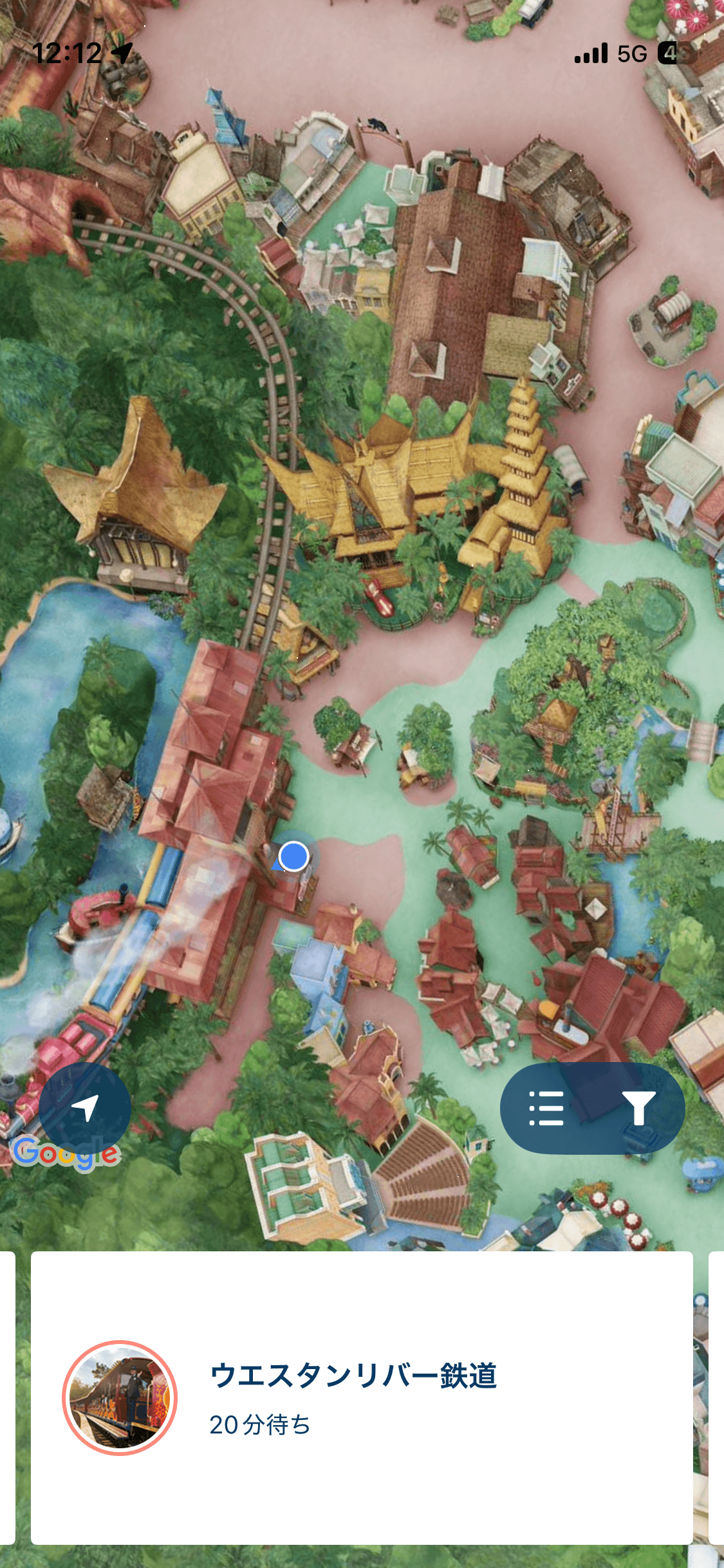Open the ウエスタンリバー鉄道 attraction card
This screenshot has height=1568, width=724.
362,1397
